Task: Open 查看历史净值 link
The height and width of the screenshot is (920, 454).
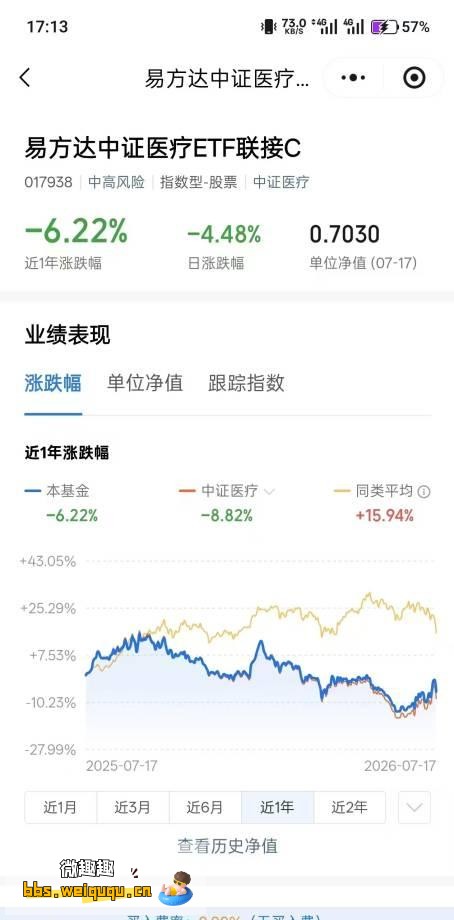Action: [227, 845]
